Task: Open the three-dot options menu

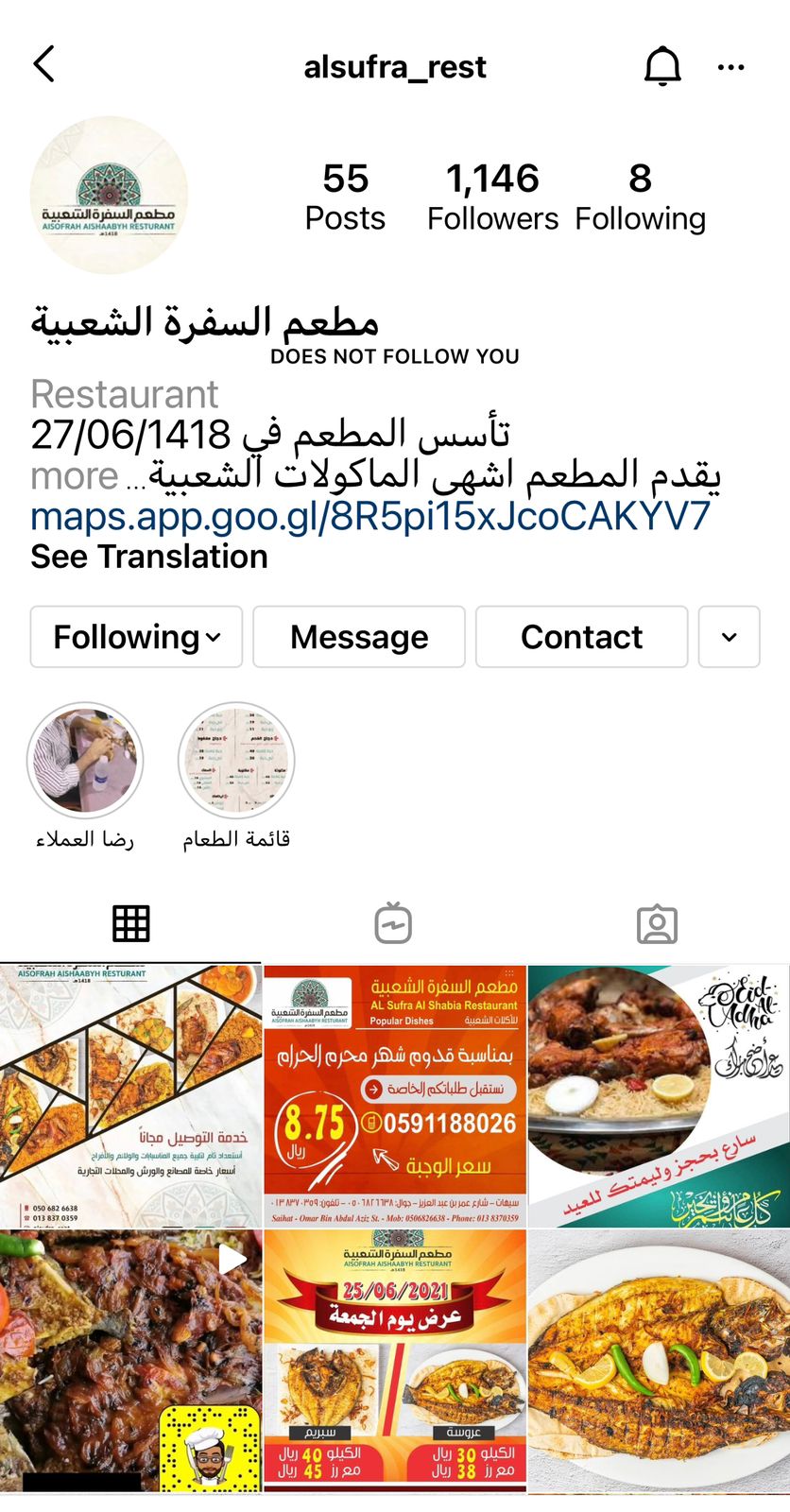Action: point(730,67)
